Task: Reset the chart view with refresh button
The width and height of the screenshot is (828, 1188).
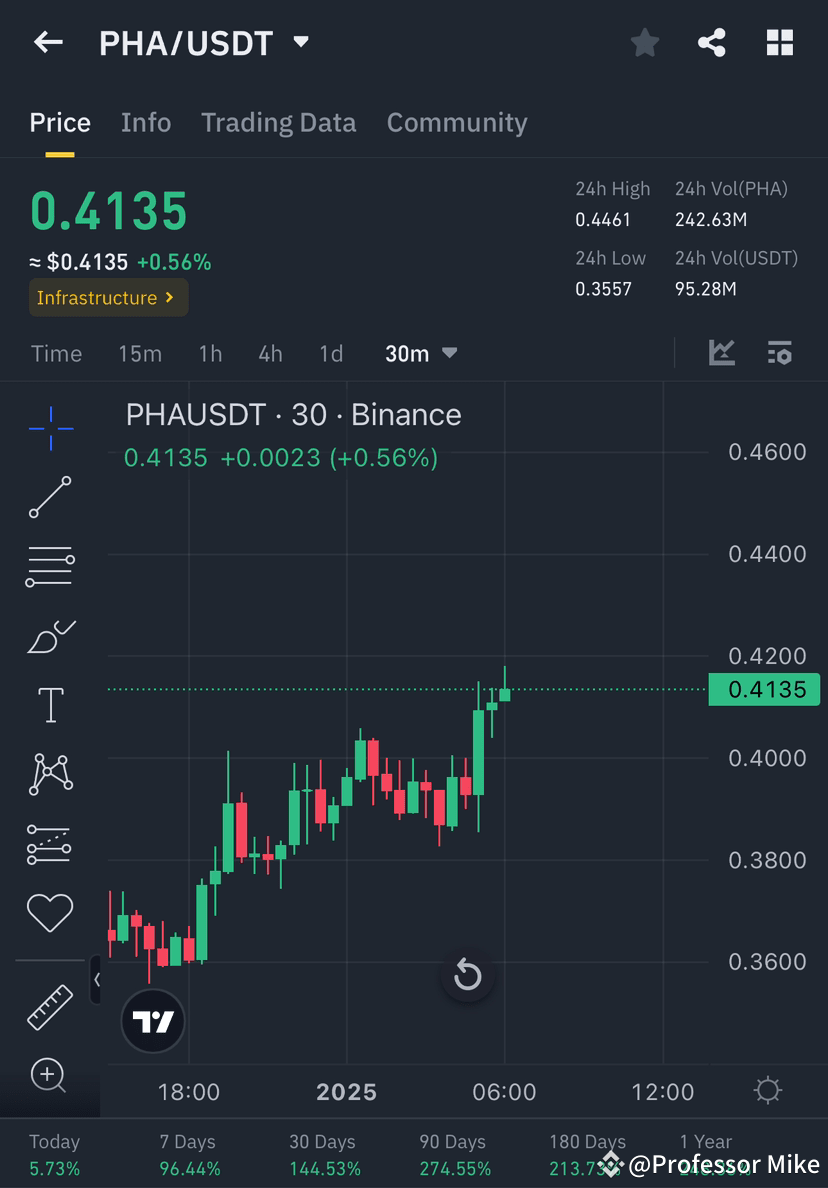Action: 468,975
